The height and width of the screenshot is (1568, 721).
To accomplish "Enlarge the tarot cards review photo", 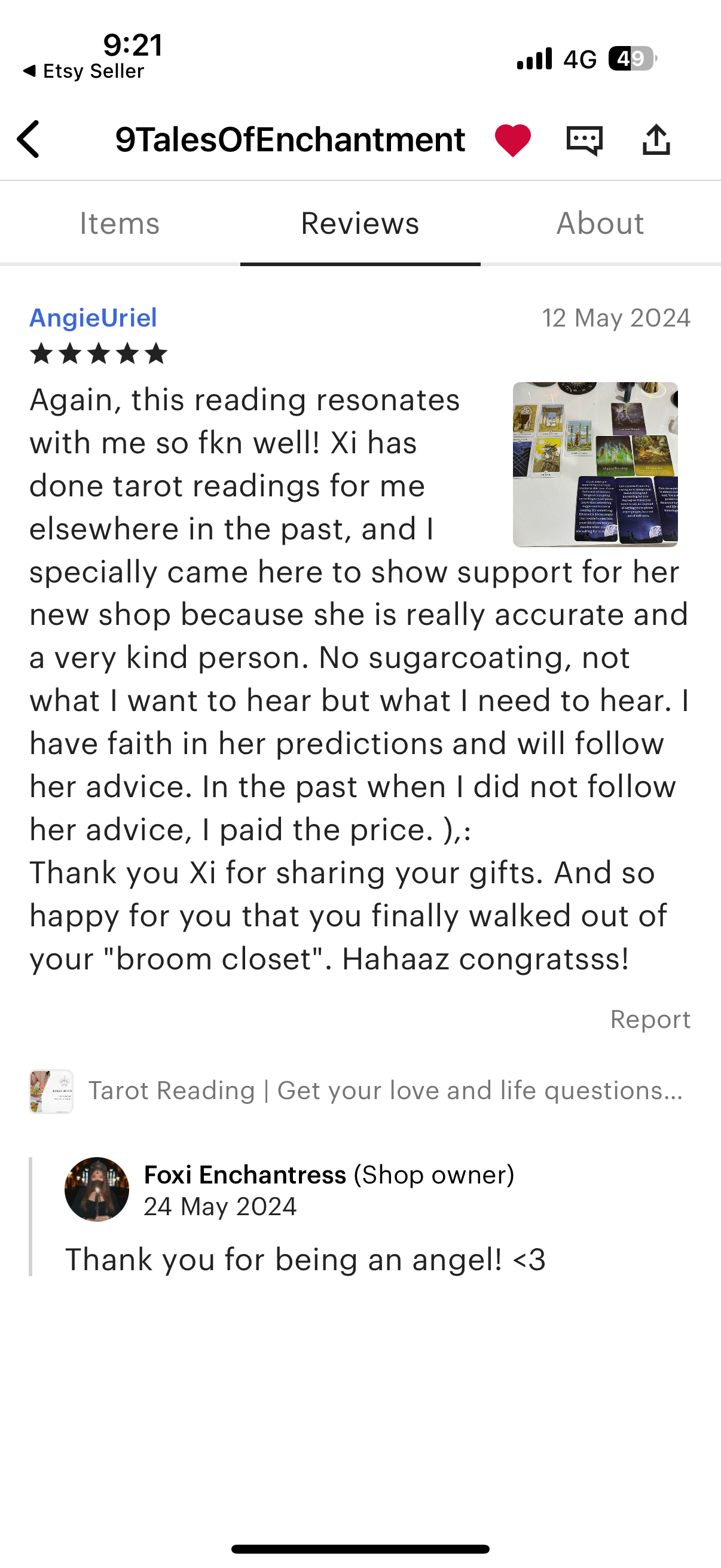I will [595, 465].
